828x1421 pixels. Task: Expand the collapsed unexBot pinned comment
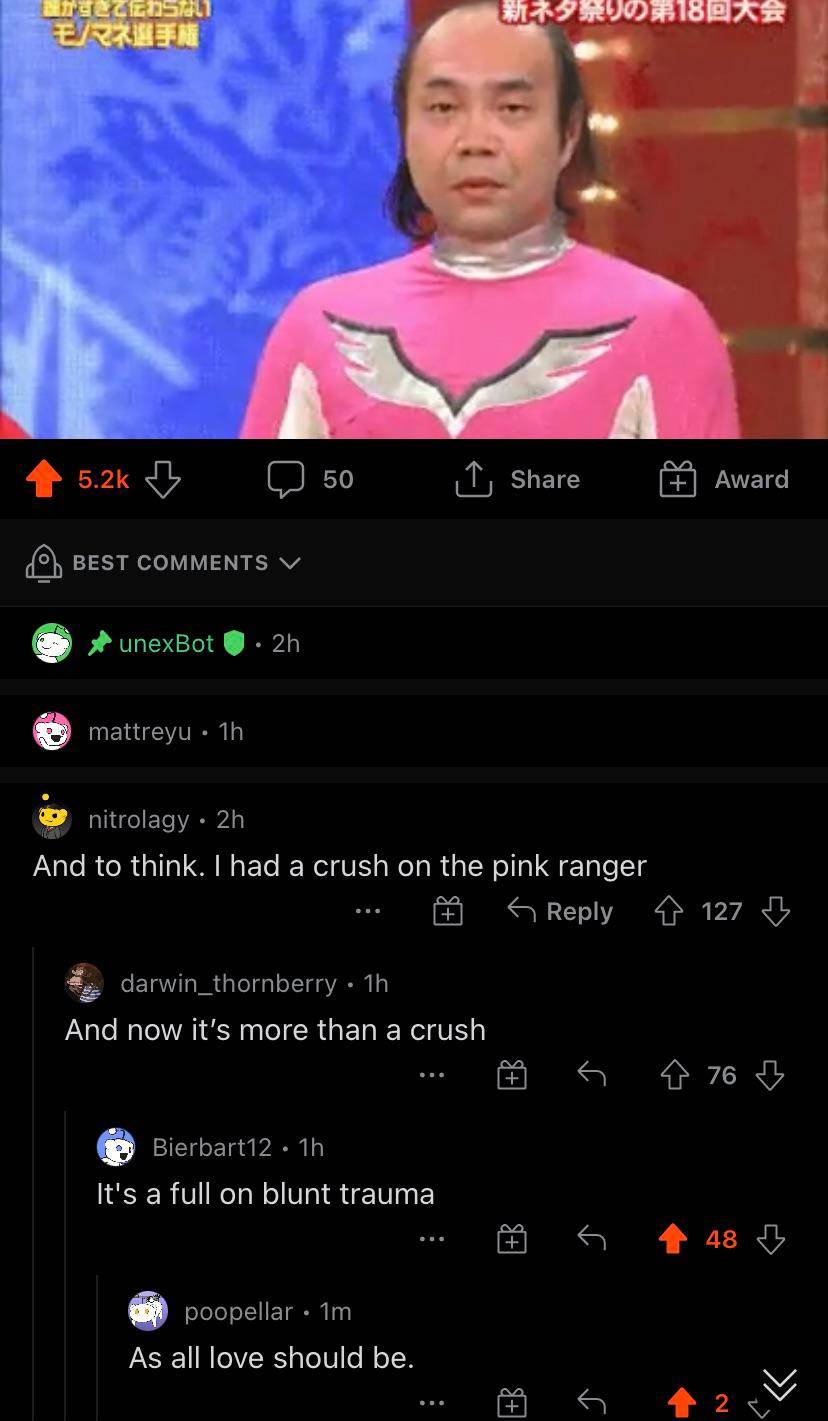click(166, 643)
